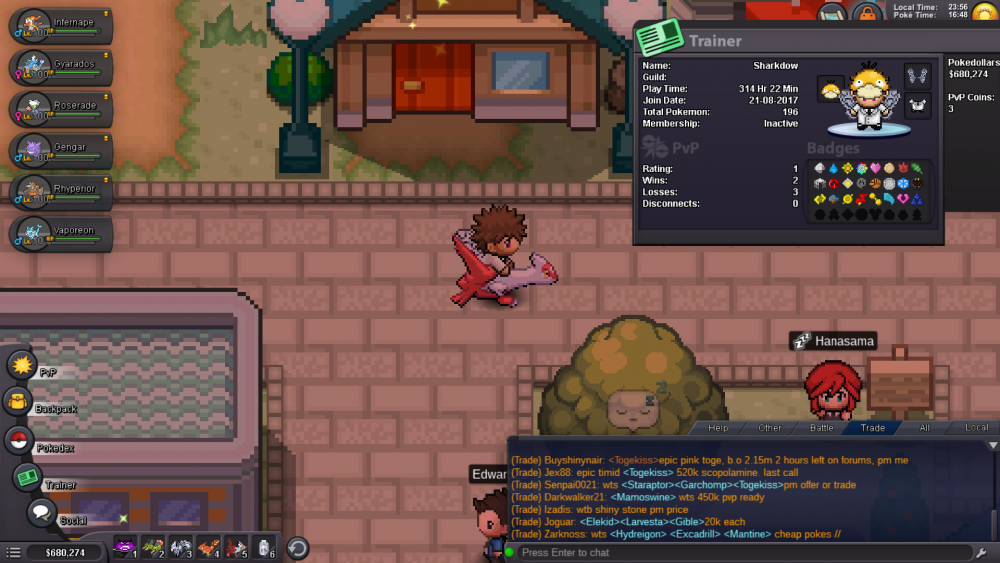
Task: Switch chat to the Local tab
Action: click(x=976, y=428)
